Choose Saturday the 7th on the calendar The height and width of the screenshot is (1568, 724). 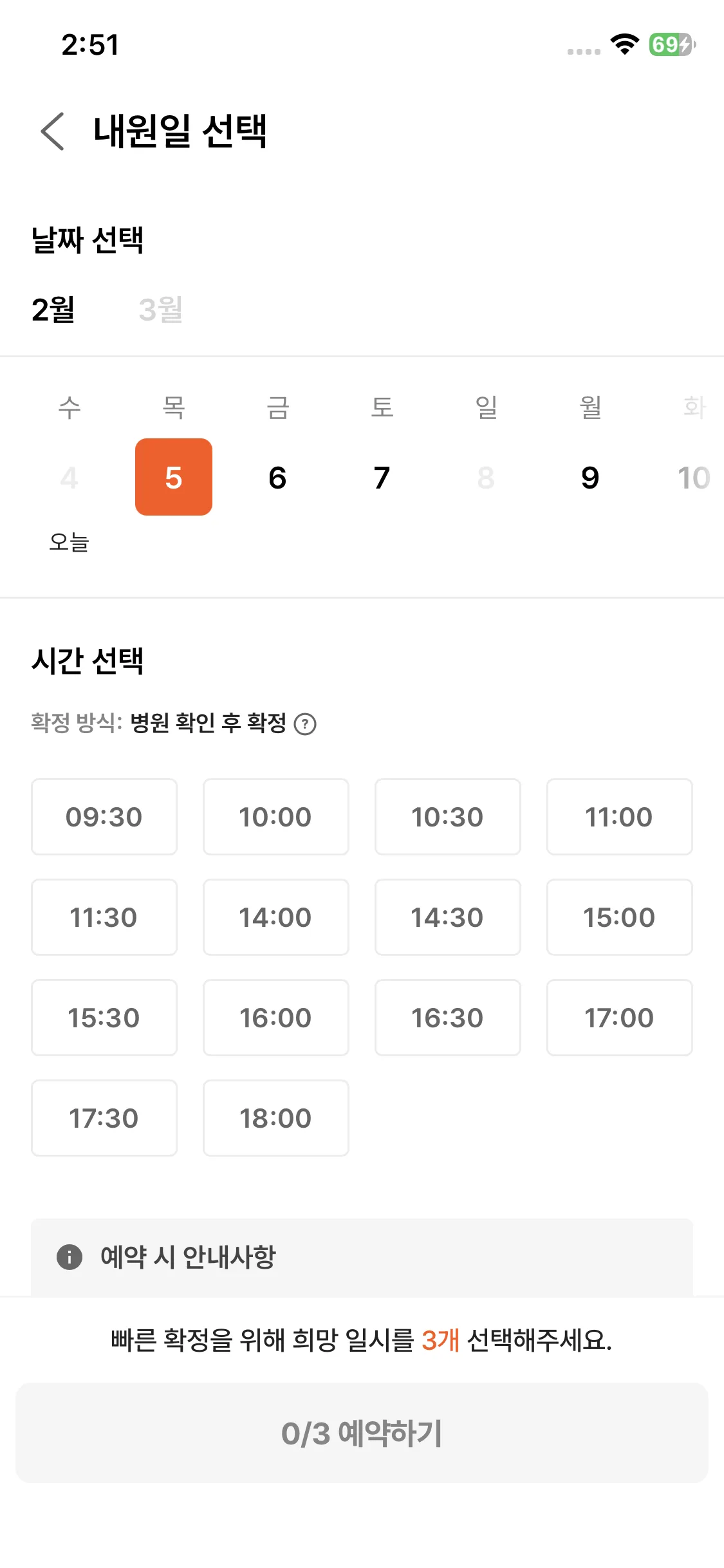tap(382, 478)
